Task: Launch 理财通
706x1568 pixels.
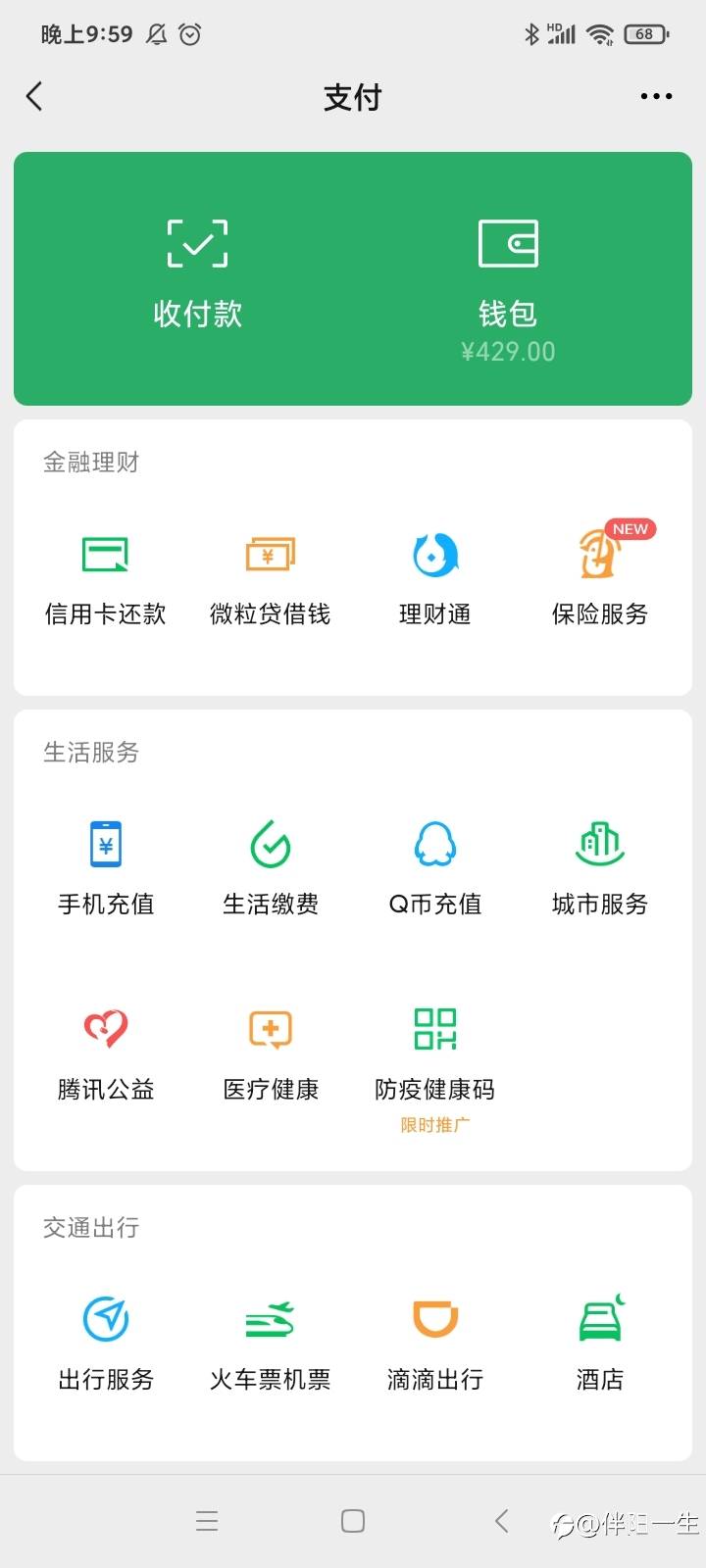Action: (x=435, y=578)
